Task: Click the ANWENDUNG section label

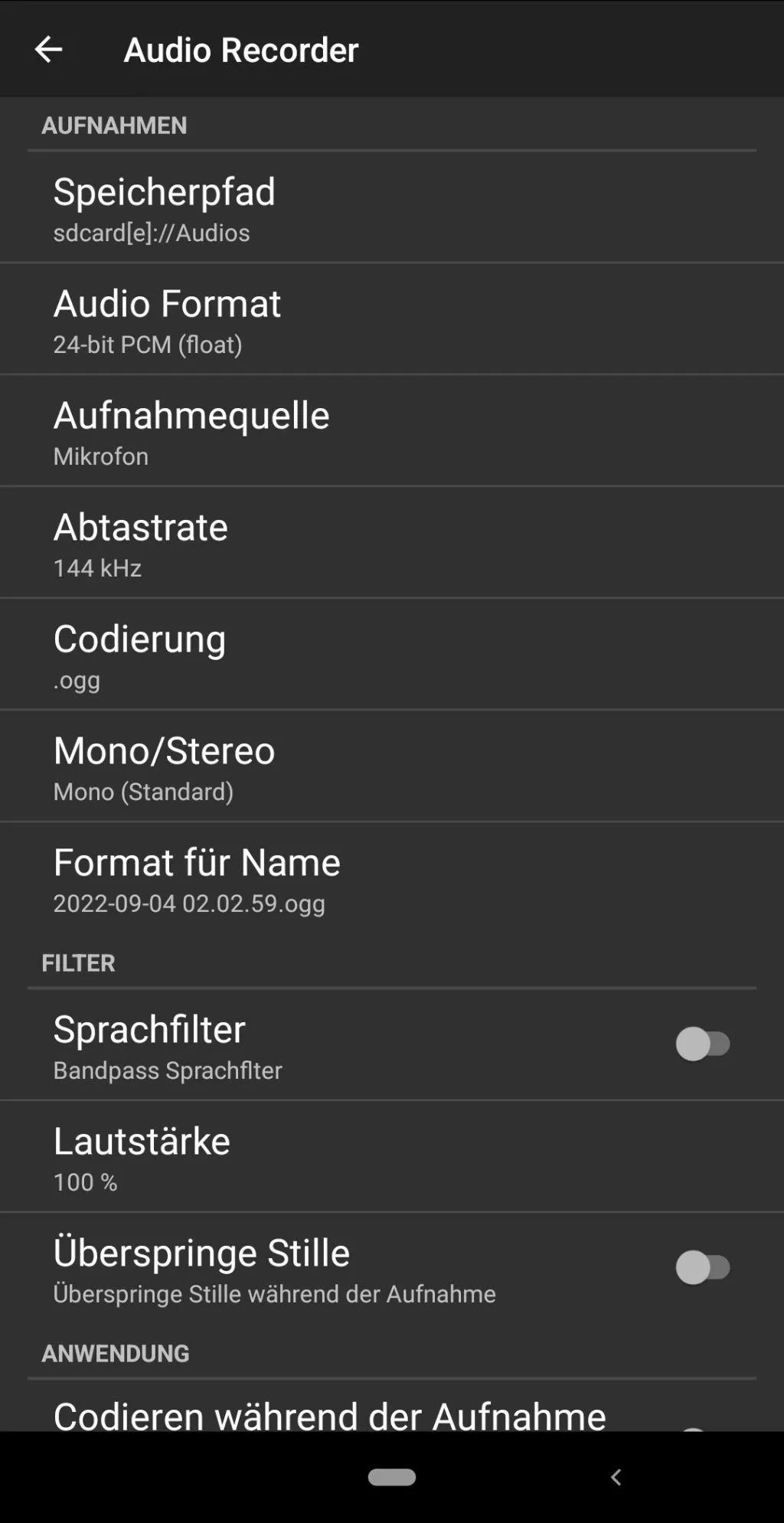Action: point(116,1353)
